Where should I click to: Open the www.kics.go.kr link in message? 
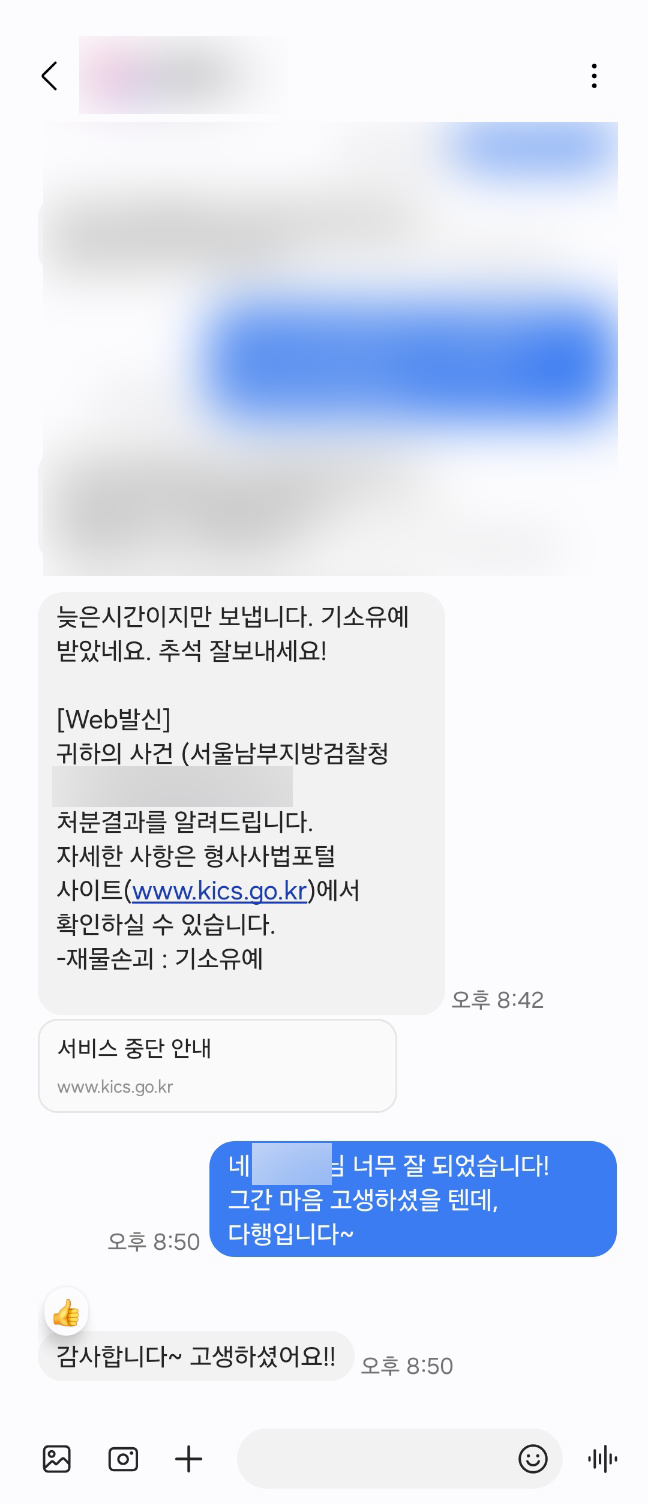tap(219, 890)
